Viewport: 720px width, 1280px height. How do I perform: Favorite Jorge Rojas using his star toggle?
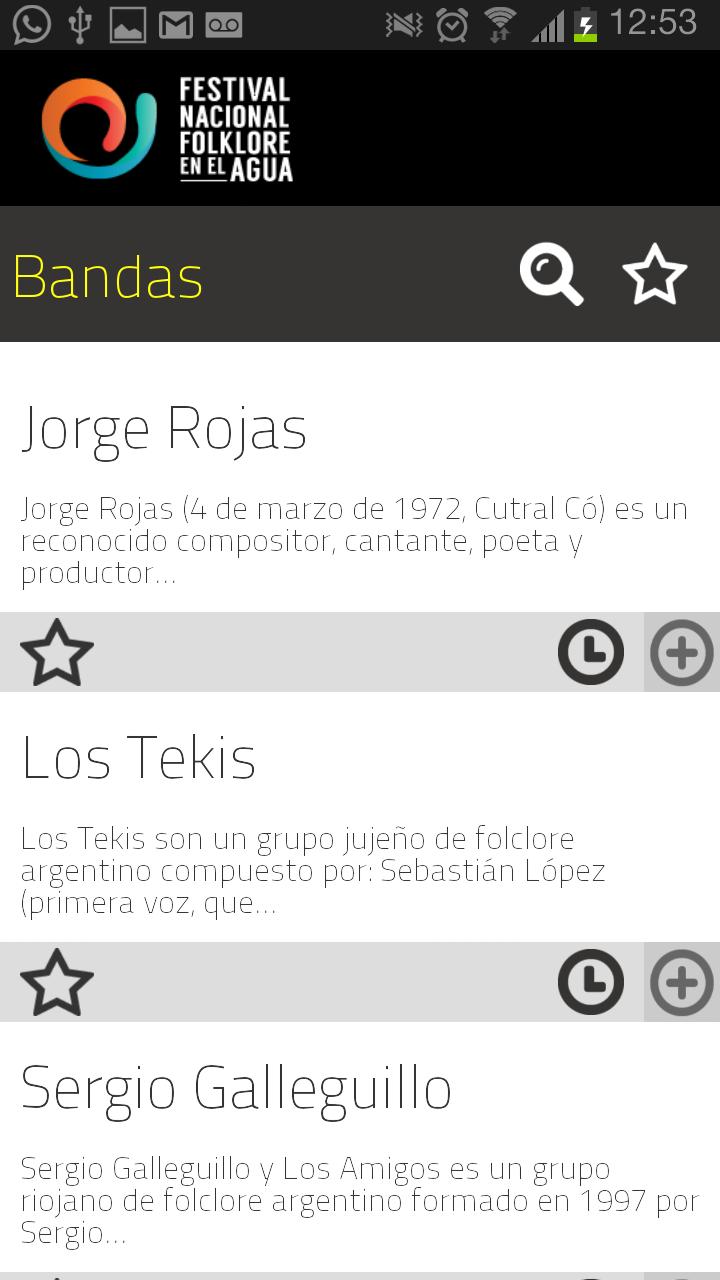[57, 652]
